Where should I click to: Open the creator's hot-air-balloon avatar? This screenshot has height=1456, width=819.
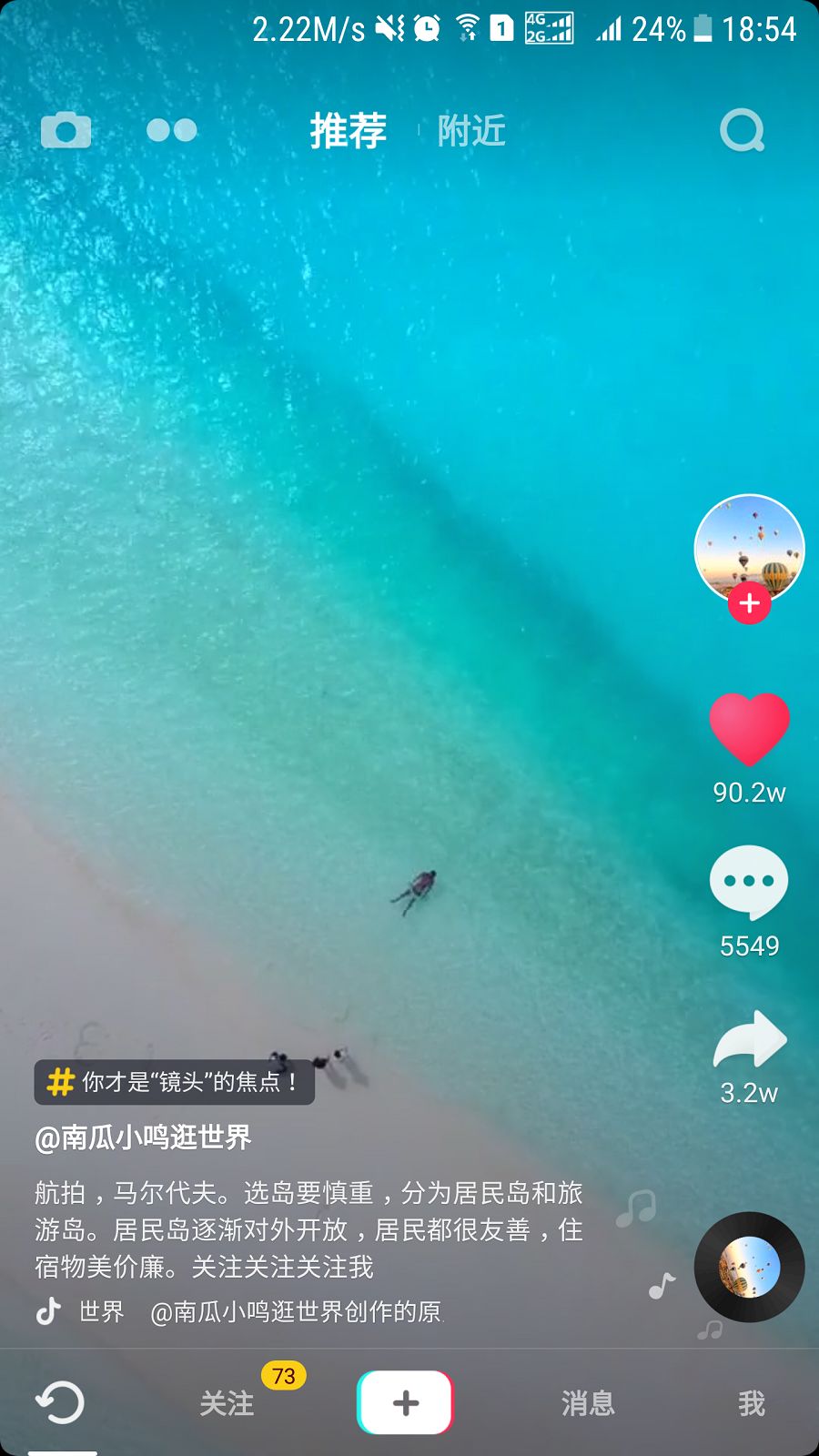[749, 544]
